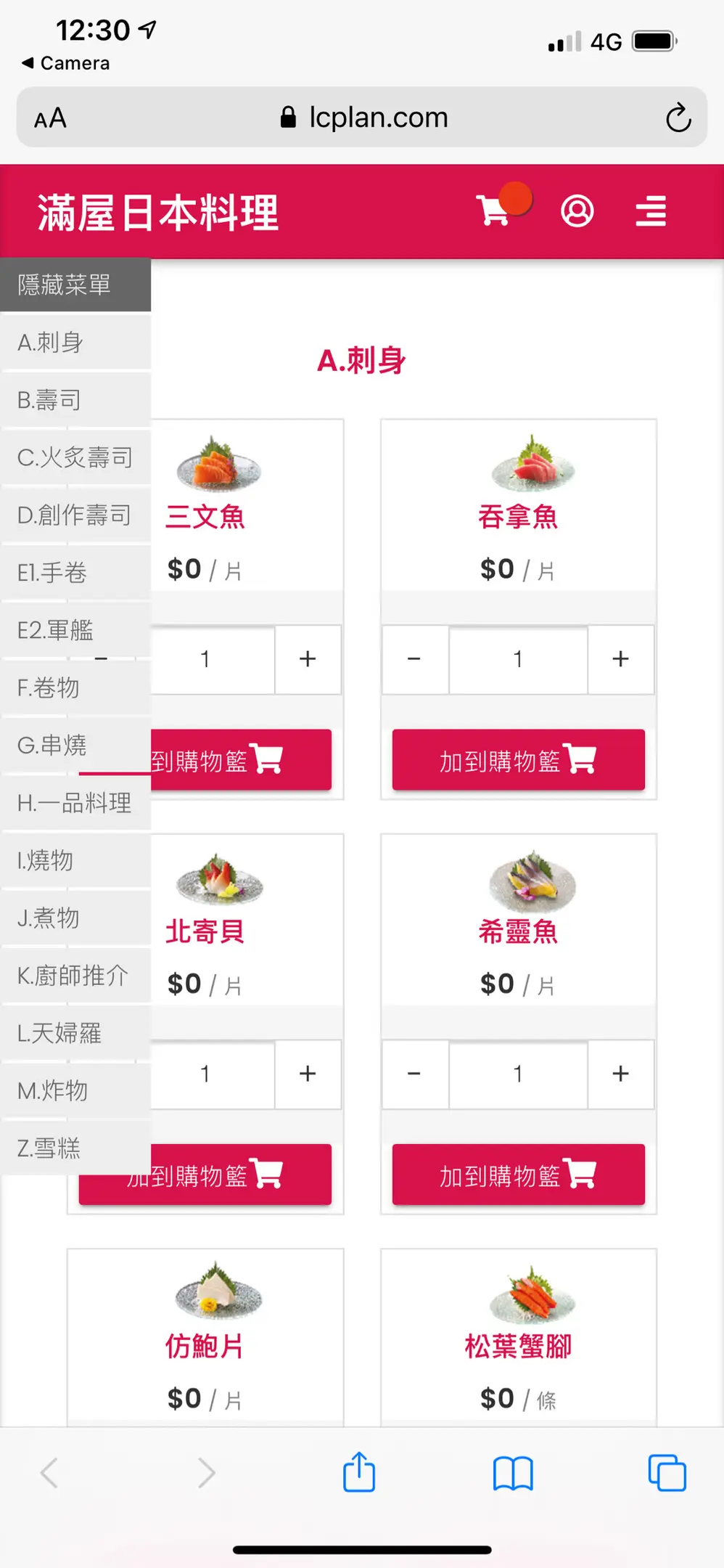724x1568 pixels.
Task: Open the hamburger menu
Action: click(x=650, y=211)
